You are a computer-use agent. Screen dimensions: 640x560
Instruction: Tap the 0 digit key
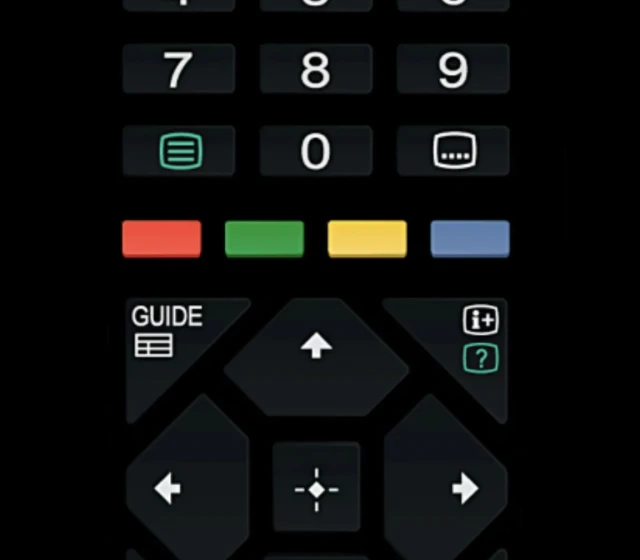(316, 152)
